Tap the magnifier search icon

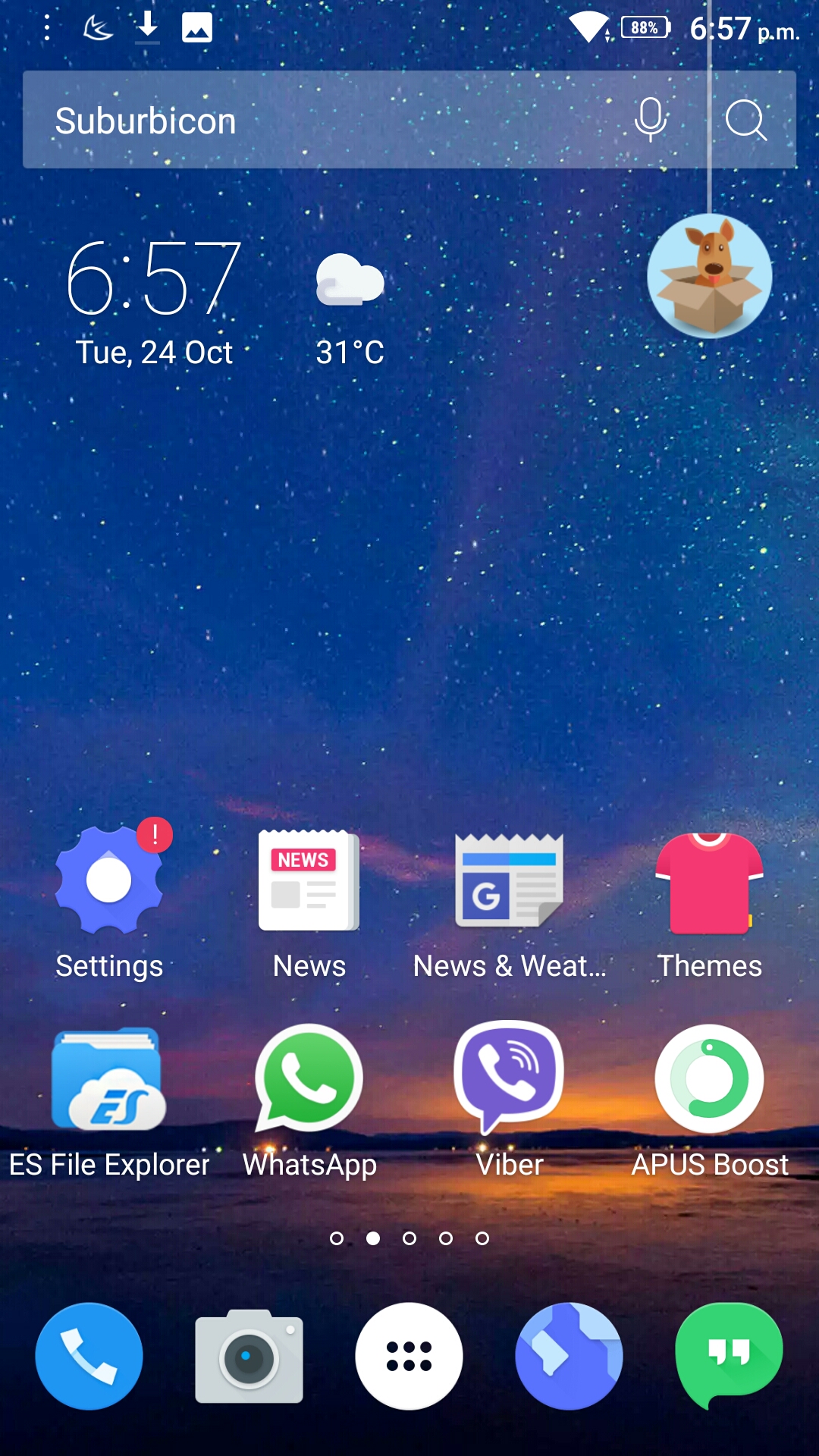[745, 120]
